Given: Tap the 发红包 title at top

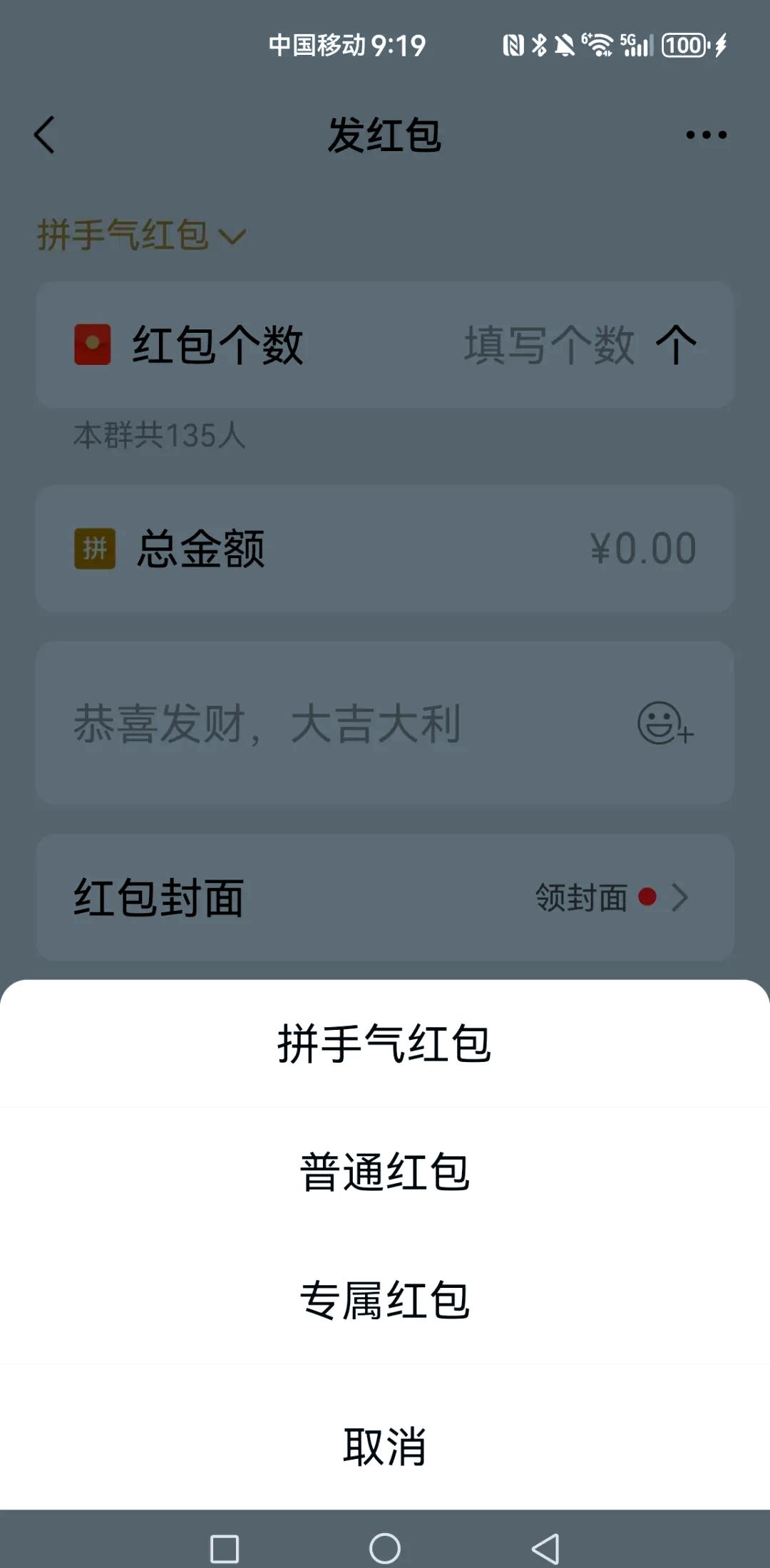Looking at the screenshot, I should [x=385, y=135].
